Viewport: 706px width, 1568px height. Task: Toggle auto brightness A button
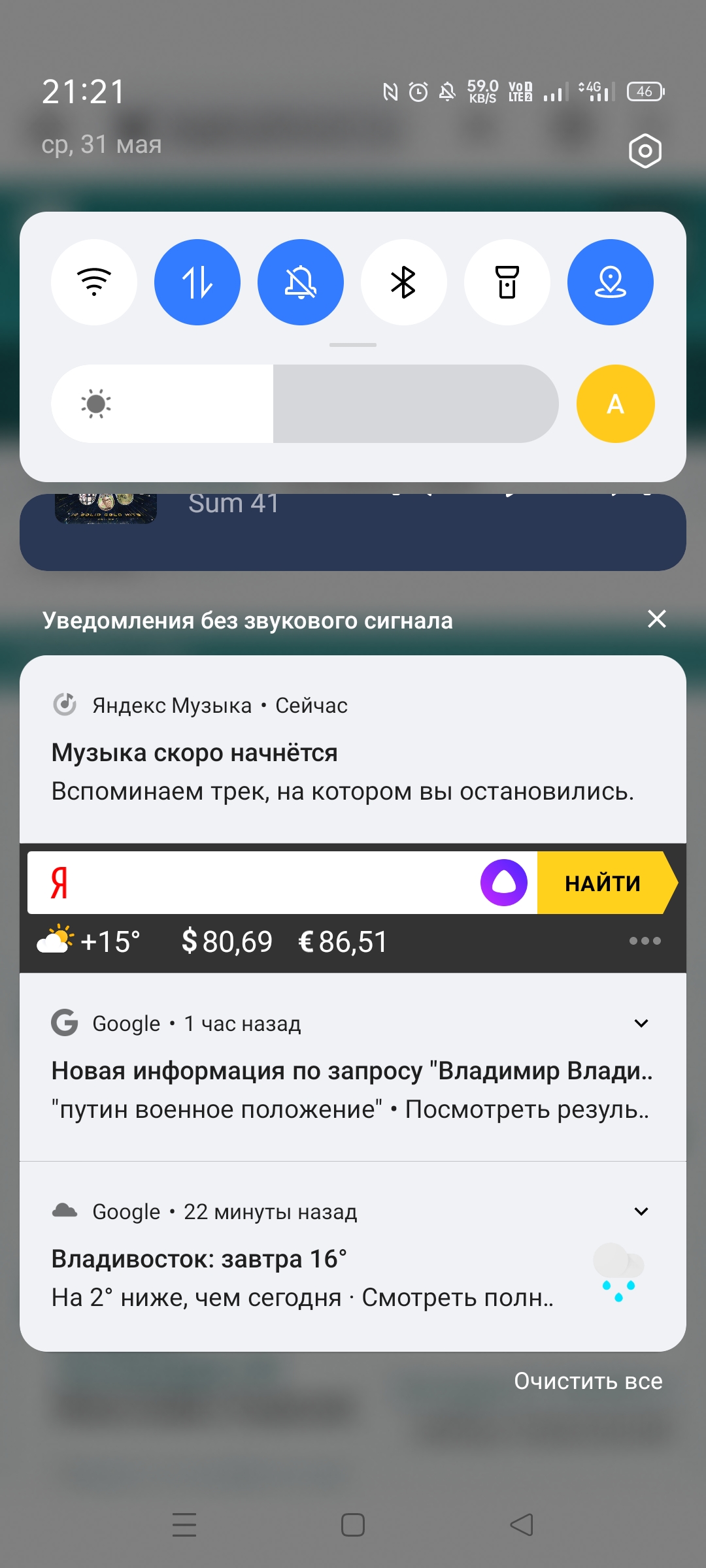tap(616, 404)
